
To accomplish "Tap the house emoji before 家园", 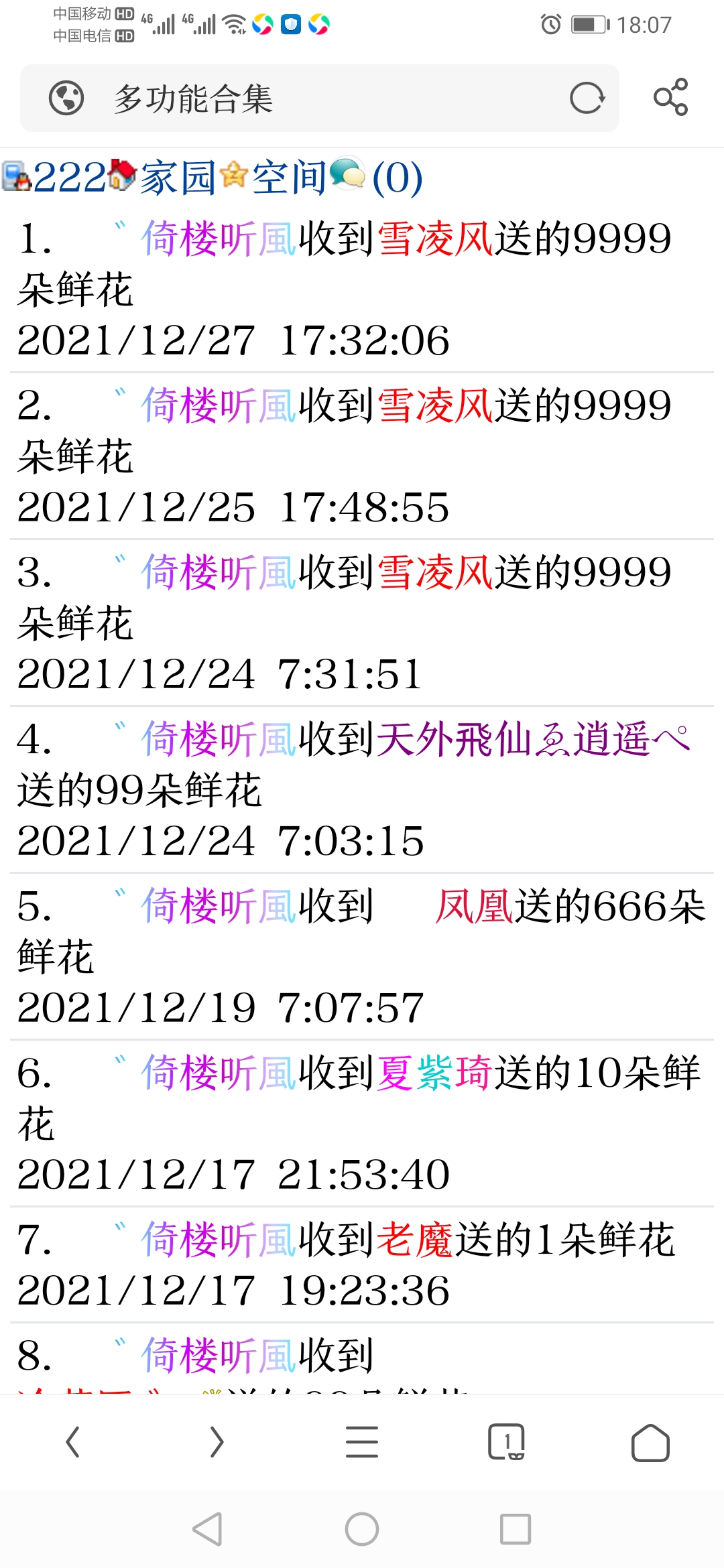I will point(122,176).
